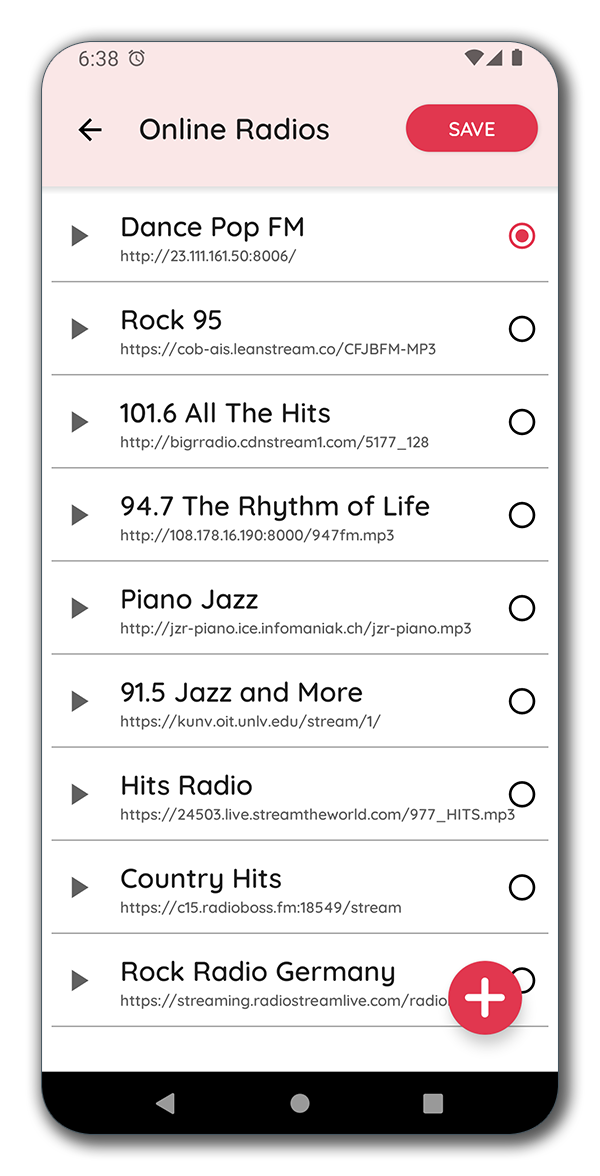Add a new online radio station
600x1176 pixels.
click(485, 997)
